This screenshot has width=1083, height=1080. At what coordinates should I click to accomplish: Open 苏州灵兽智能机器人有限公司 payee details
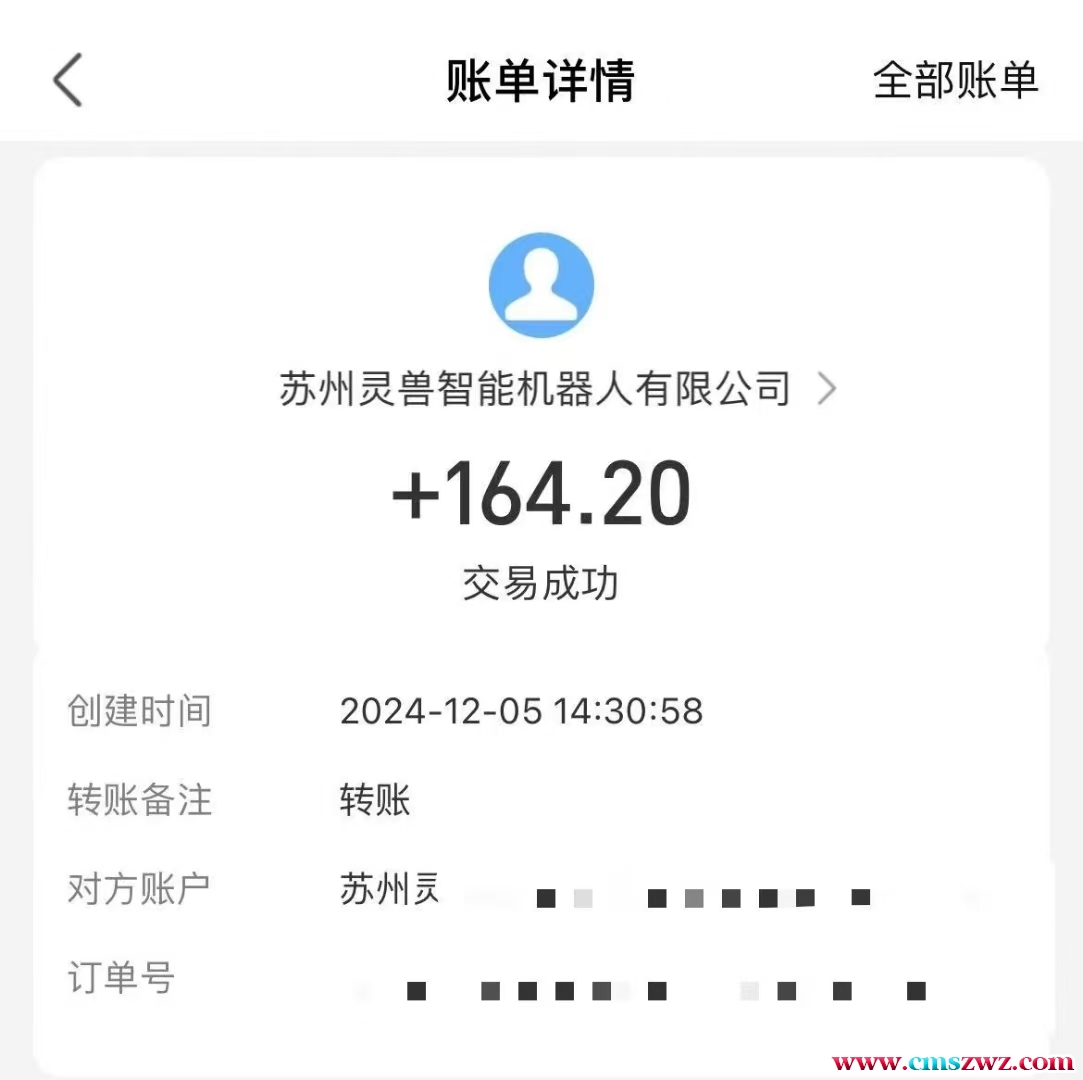click(x=556, y=389)
